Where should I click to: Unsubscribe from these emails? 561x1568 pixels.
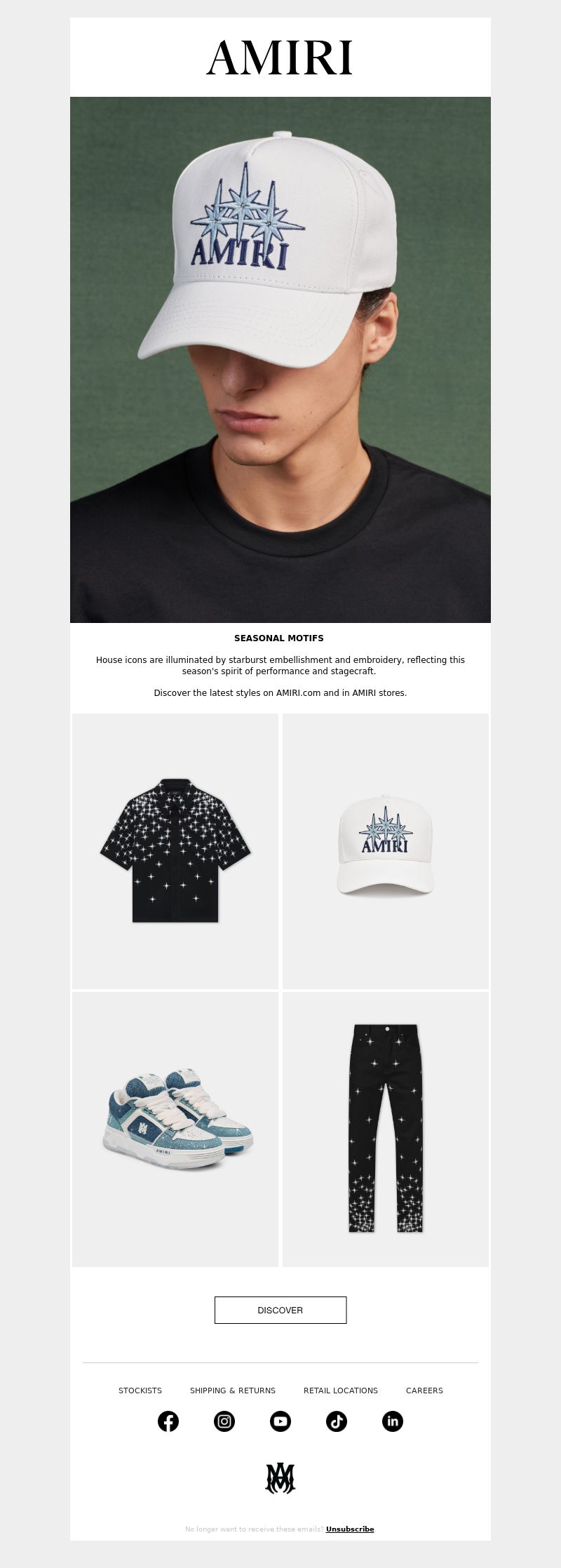coord(350,1529)
